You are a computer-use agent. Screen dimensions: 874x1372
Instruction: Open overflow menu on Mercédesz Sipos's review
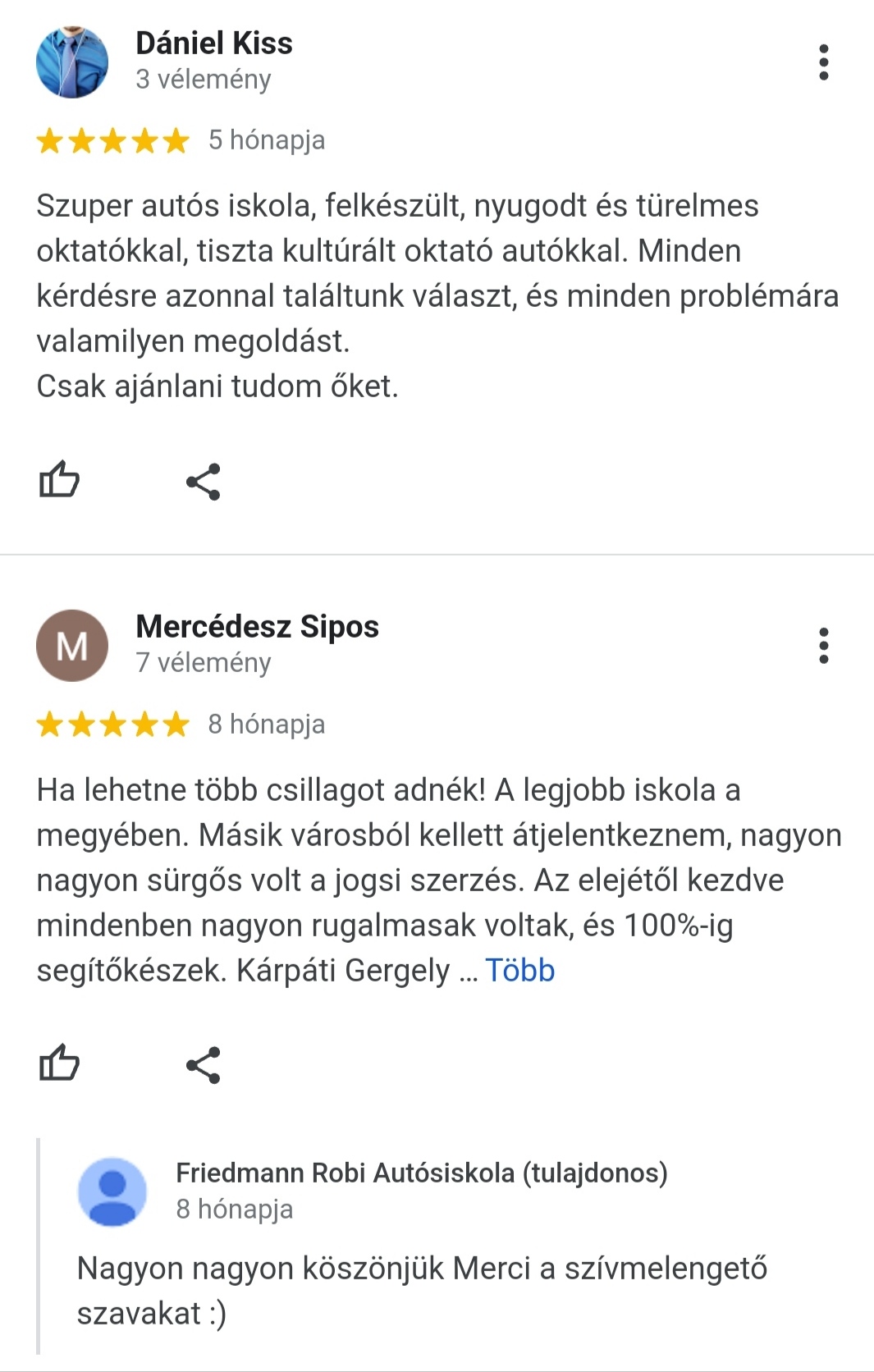pyautogui.click(x=823, y=646)
